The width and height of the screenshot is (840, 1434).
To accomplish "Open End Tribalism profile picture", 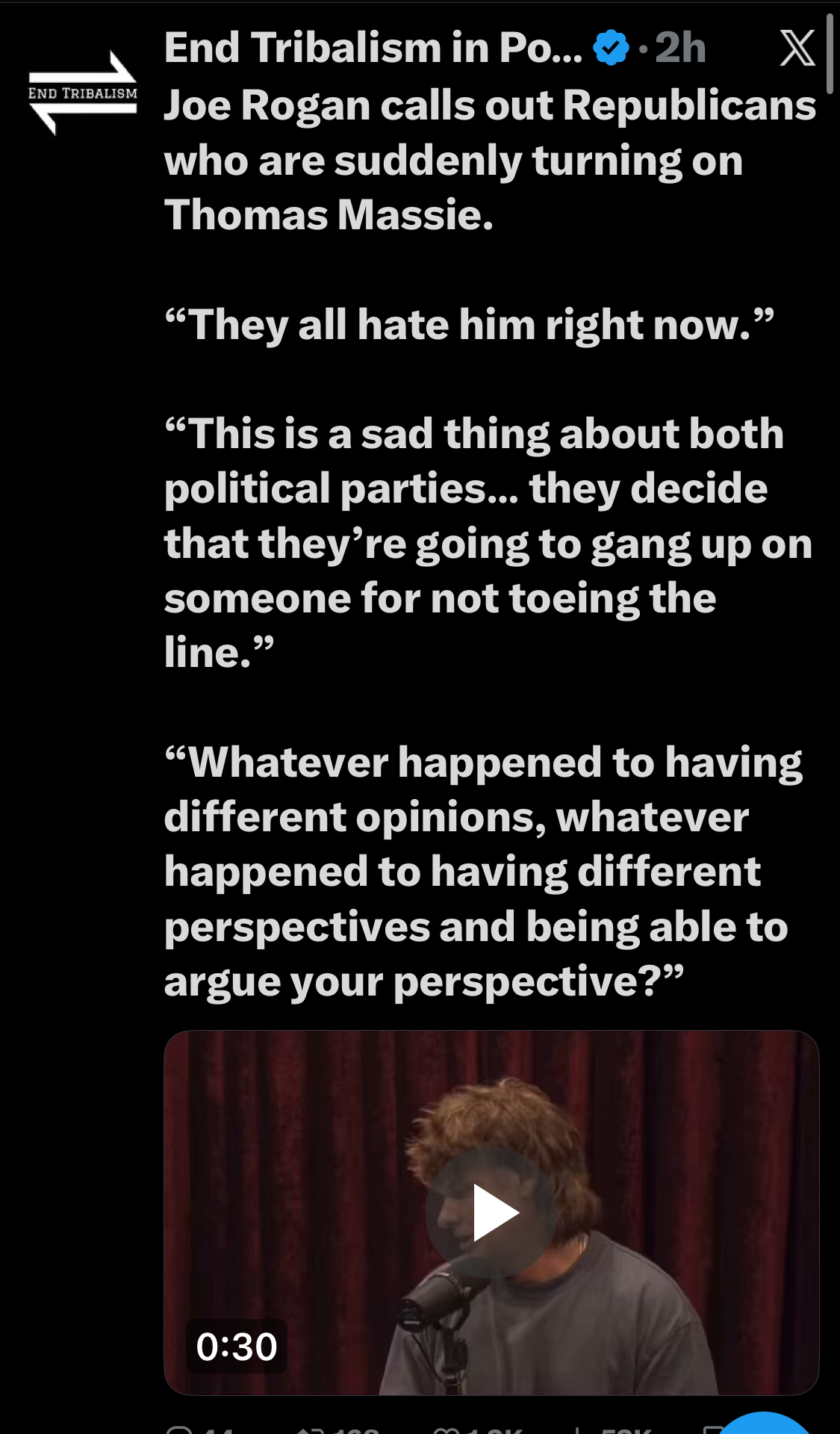I will pyautogui.click(x=83, y=93).
